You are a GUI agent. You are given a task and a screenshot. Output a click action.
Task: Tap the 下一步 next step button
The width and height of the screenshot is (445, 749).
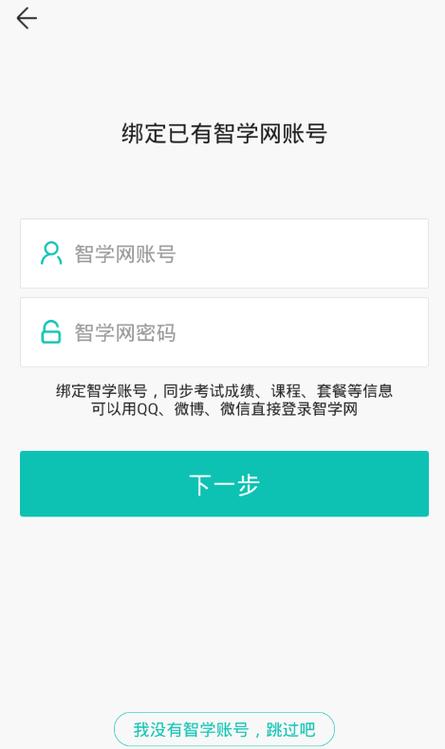[x=224, y=483]
